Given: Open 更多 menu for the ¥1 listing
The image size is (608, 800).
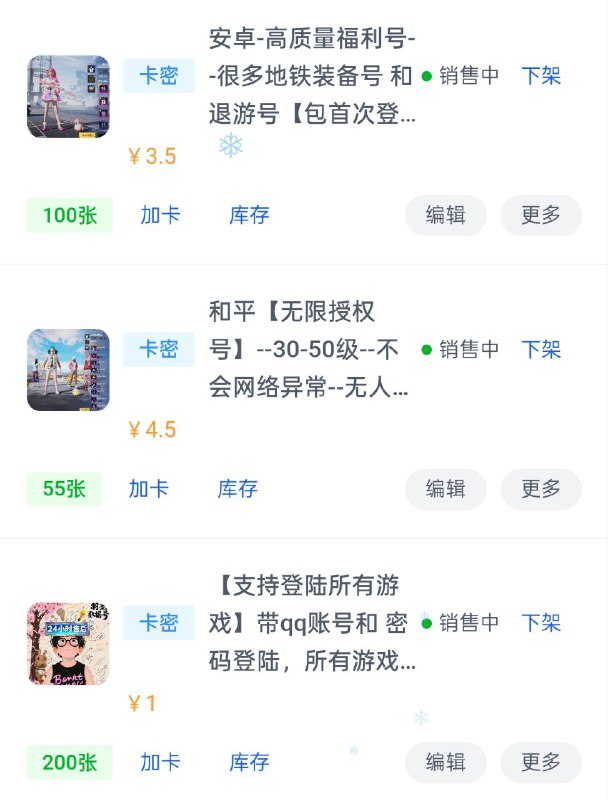Looking at the screenshot, I should click(541, 762).
